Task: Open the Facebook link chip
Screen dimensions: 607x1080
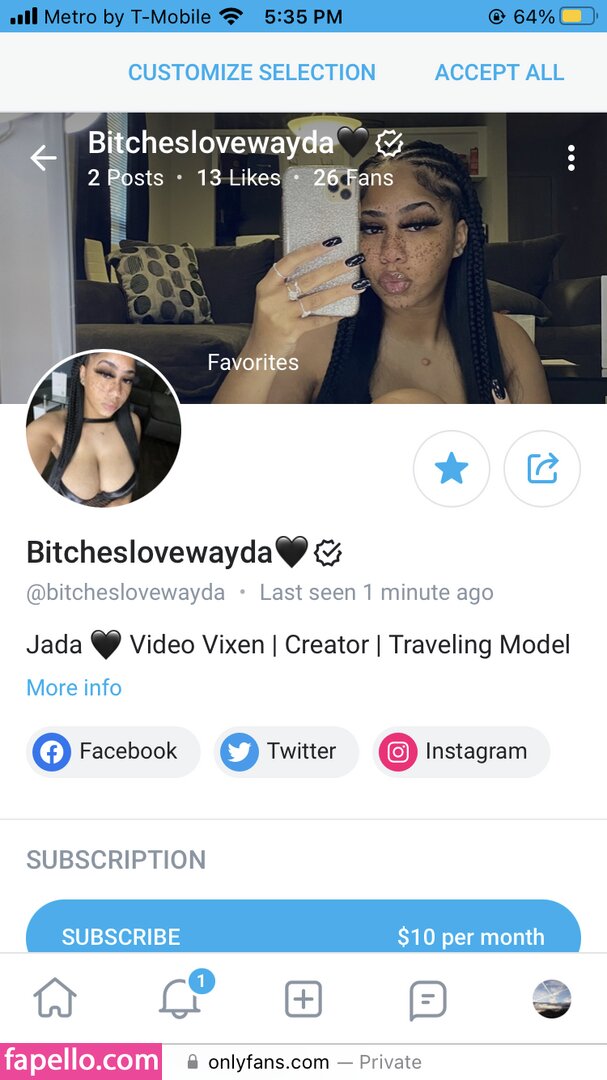Action: 113,752
